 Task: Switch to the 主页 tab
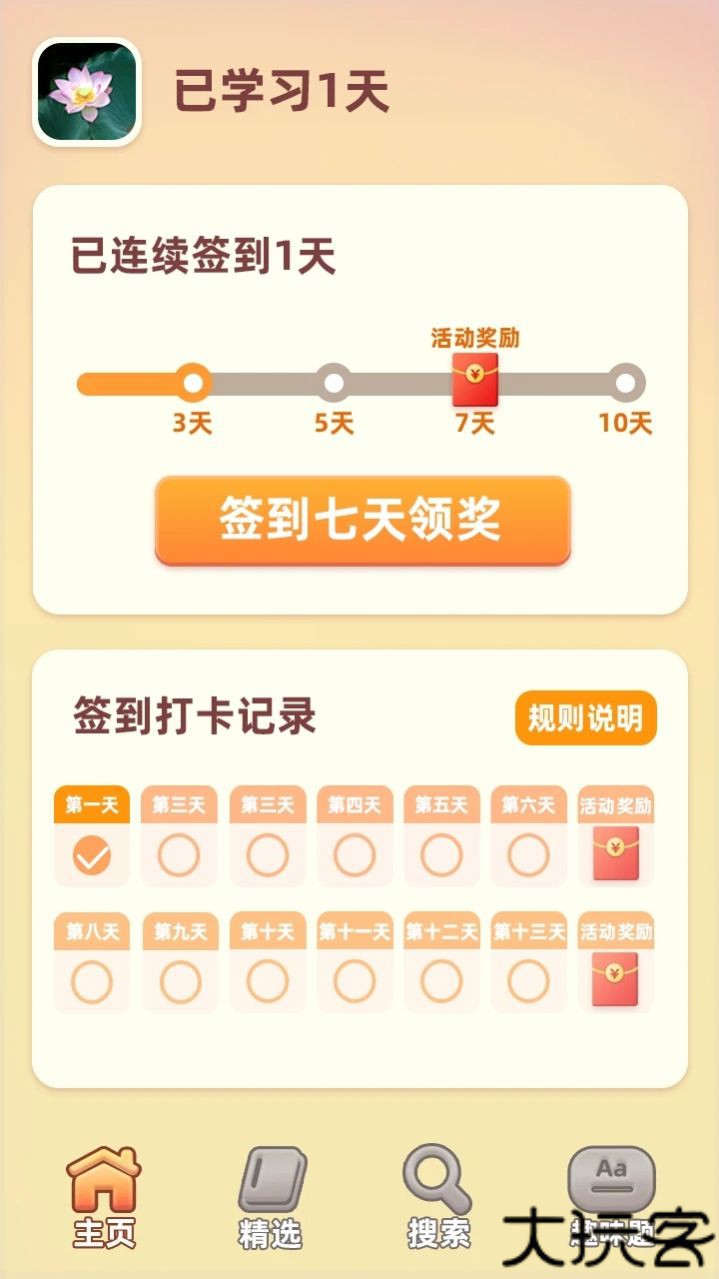click(103, 1198)
